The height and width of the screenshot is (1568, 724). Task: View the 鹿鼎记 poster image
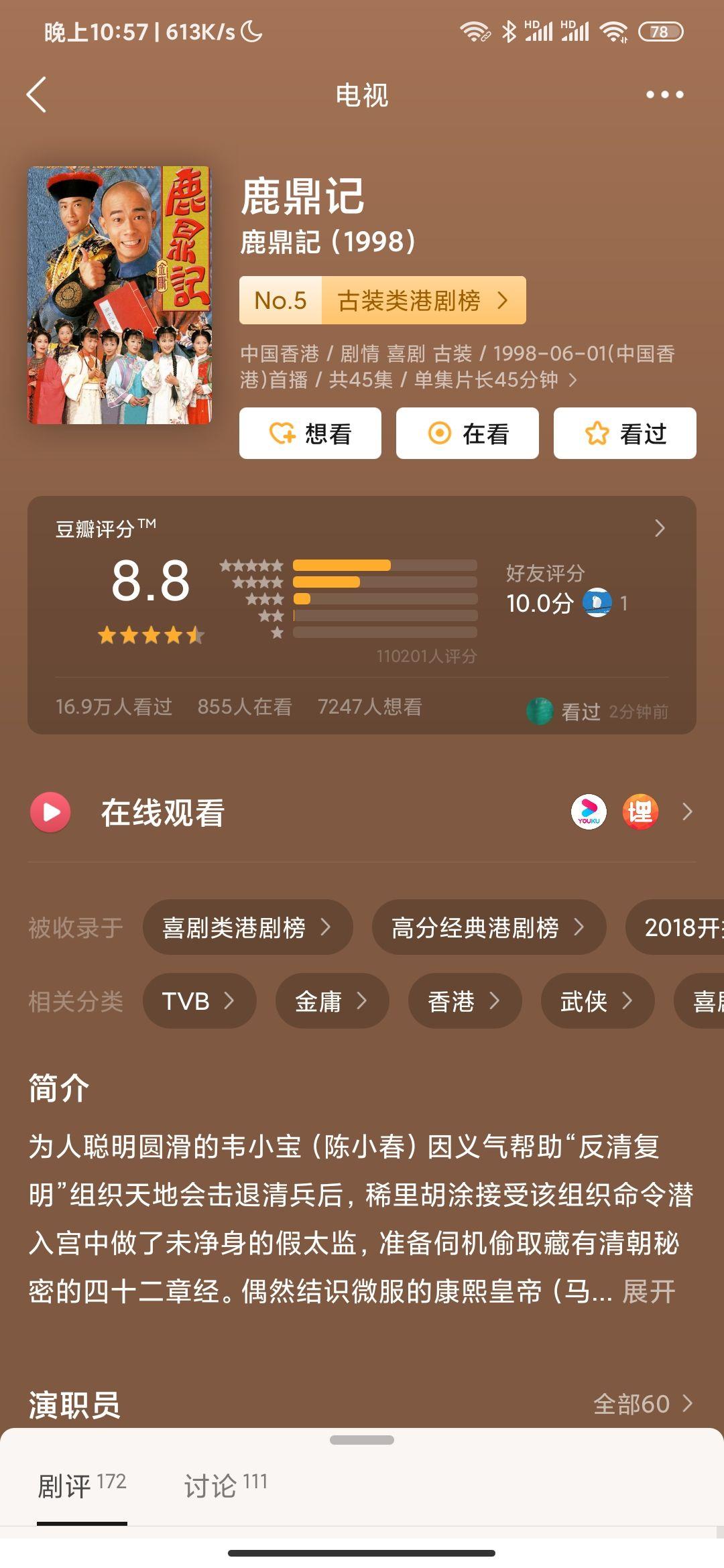point(119,295)
